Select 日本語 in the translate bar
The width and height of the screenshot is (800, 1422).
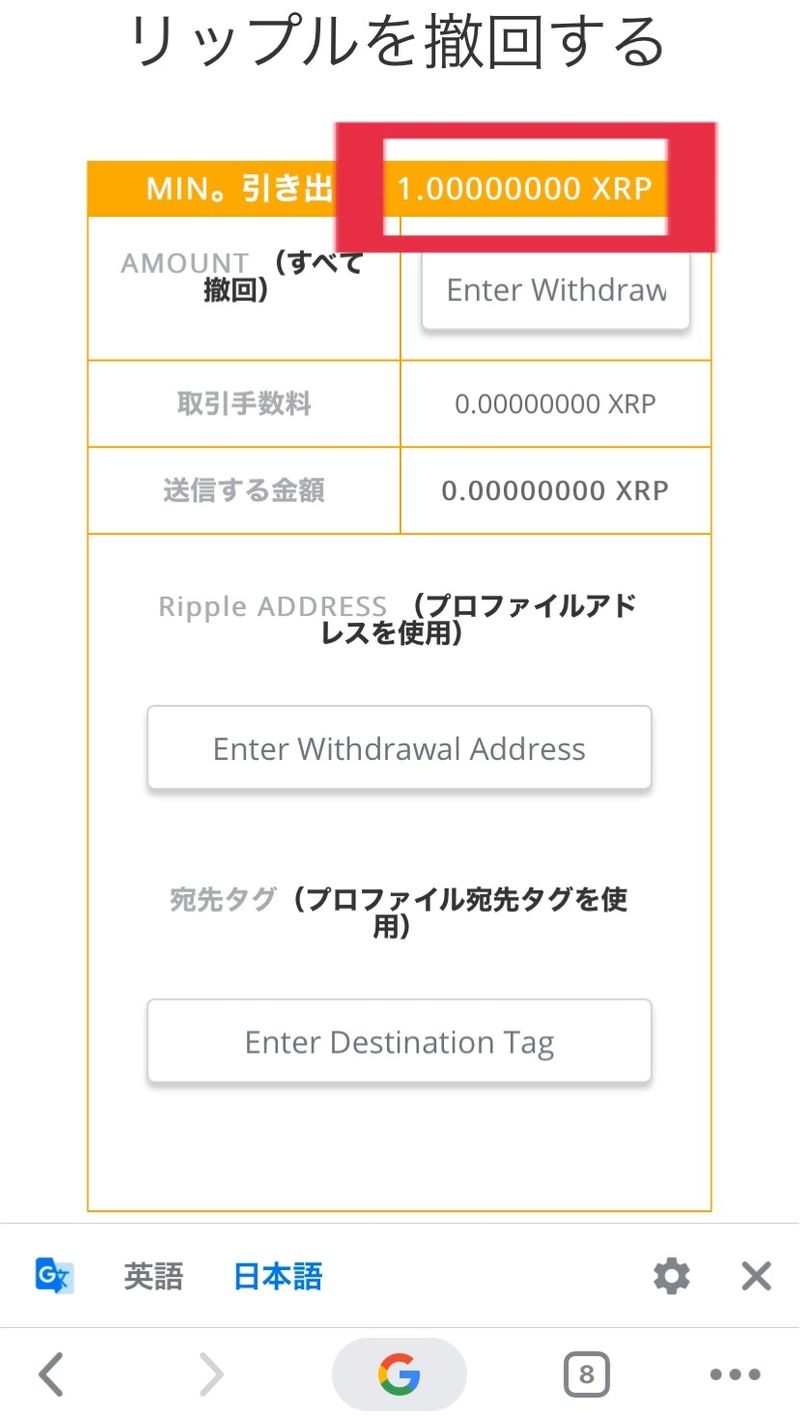click(x=278, y=1276)
